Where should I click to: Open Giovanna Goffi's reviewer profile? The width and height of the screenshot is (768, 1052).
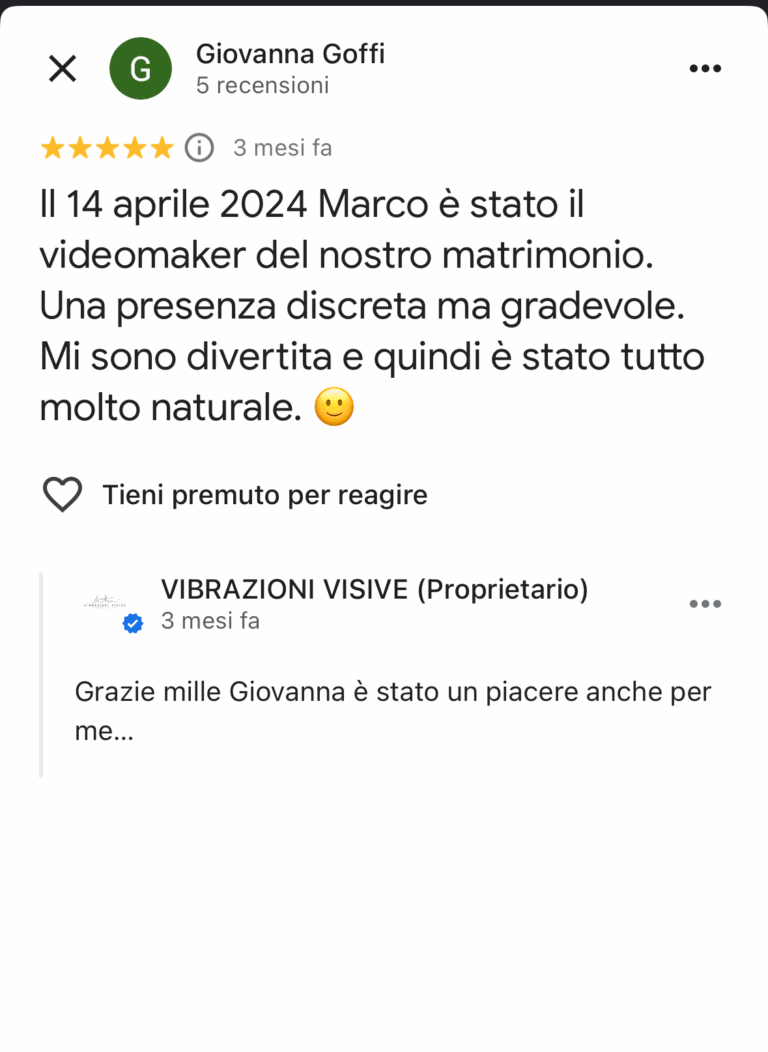coord(289,54)
